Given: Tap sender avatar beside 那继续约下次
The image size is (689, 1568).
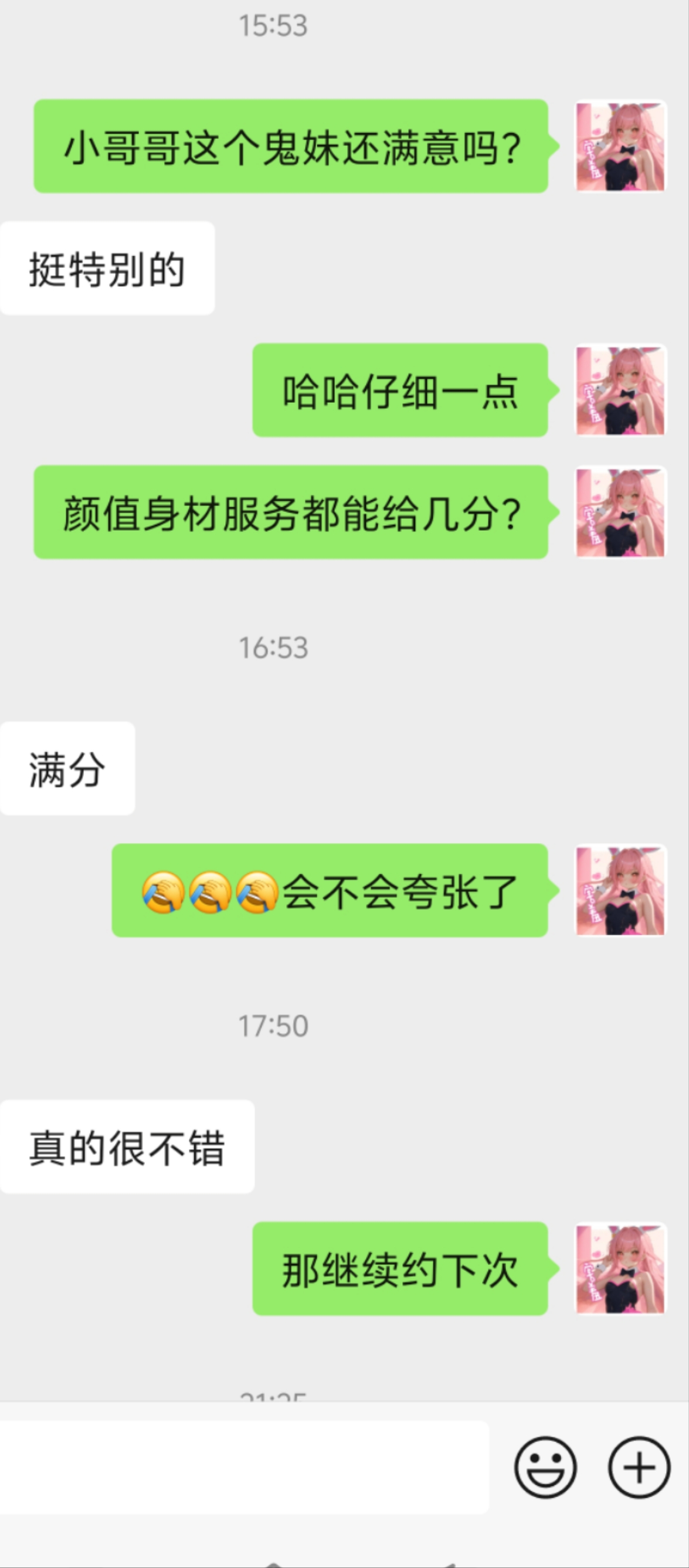Looking at the screenshot, I should coord(621,1268).
